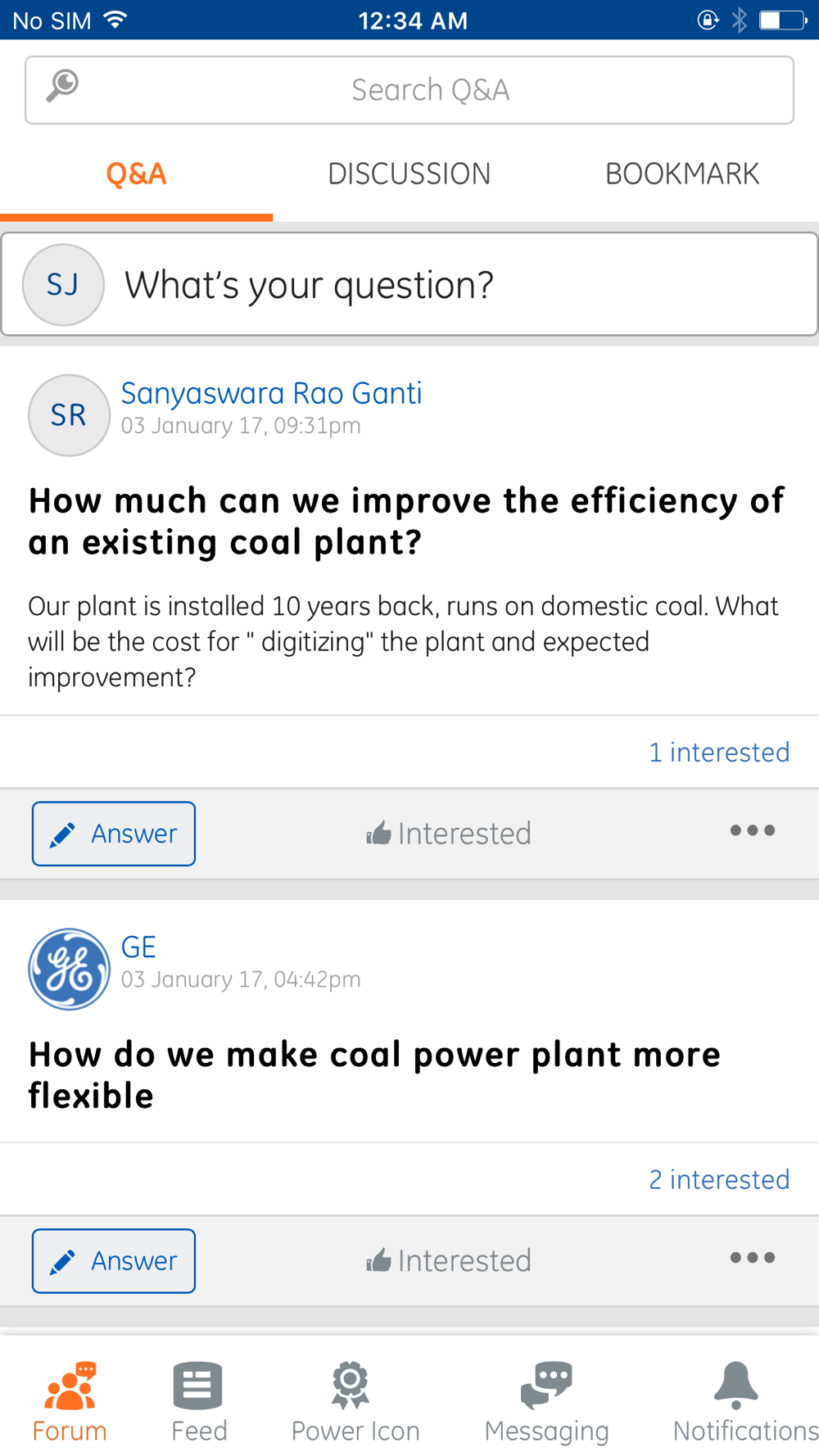Open the coal plant efficiency question

[406, 521]
